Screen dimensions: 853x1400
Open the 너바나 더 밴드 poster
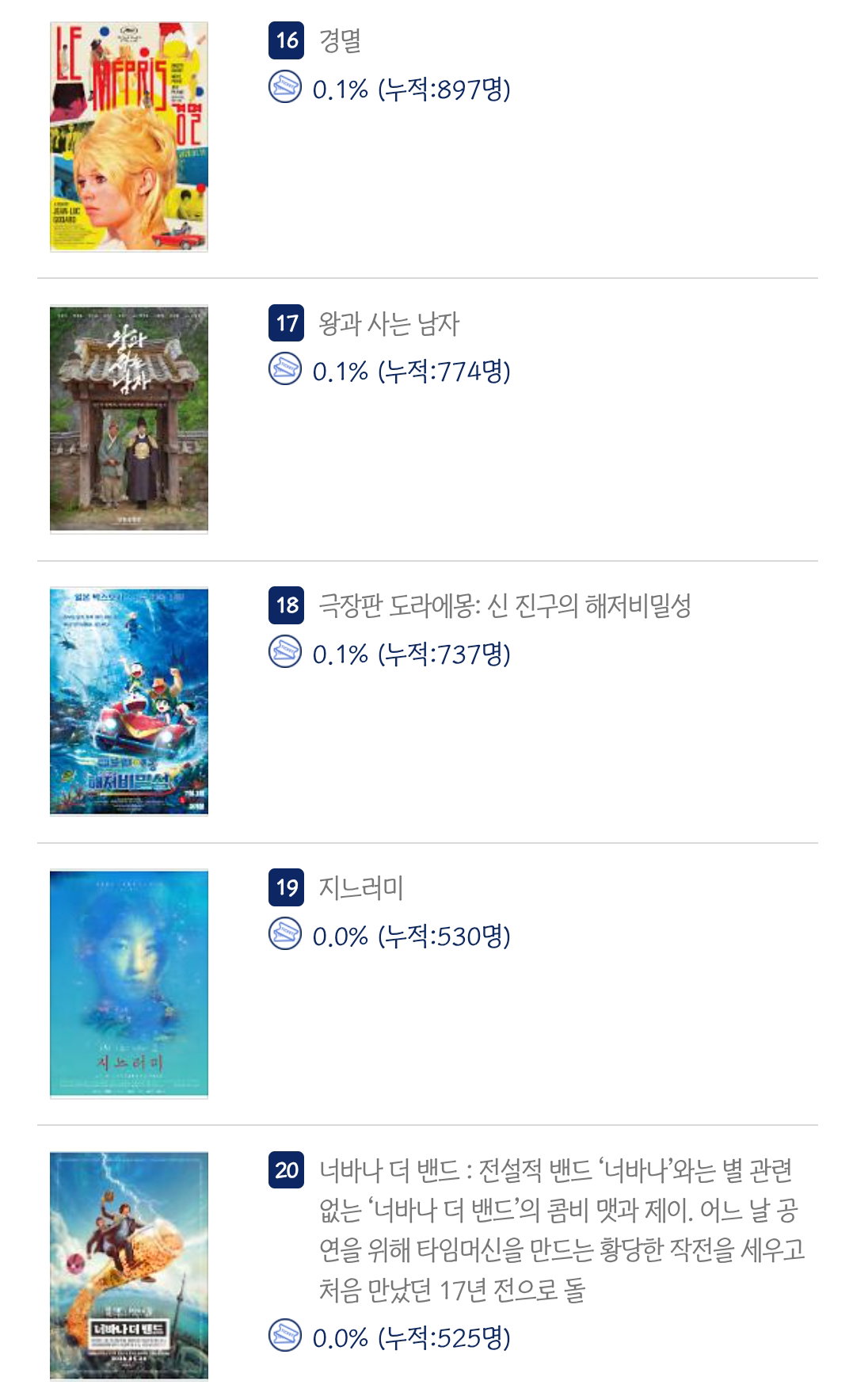click(x=129, y=1266)
